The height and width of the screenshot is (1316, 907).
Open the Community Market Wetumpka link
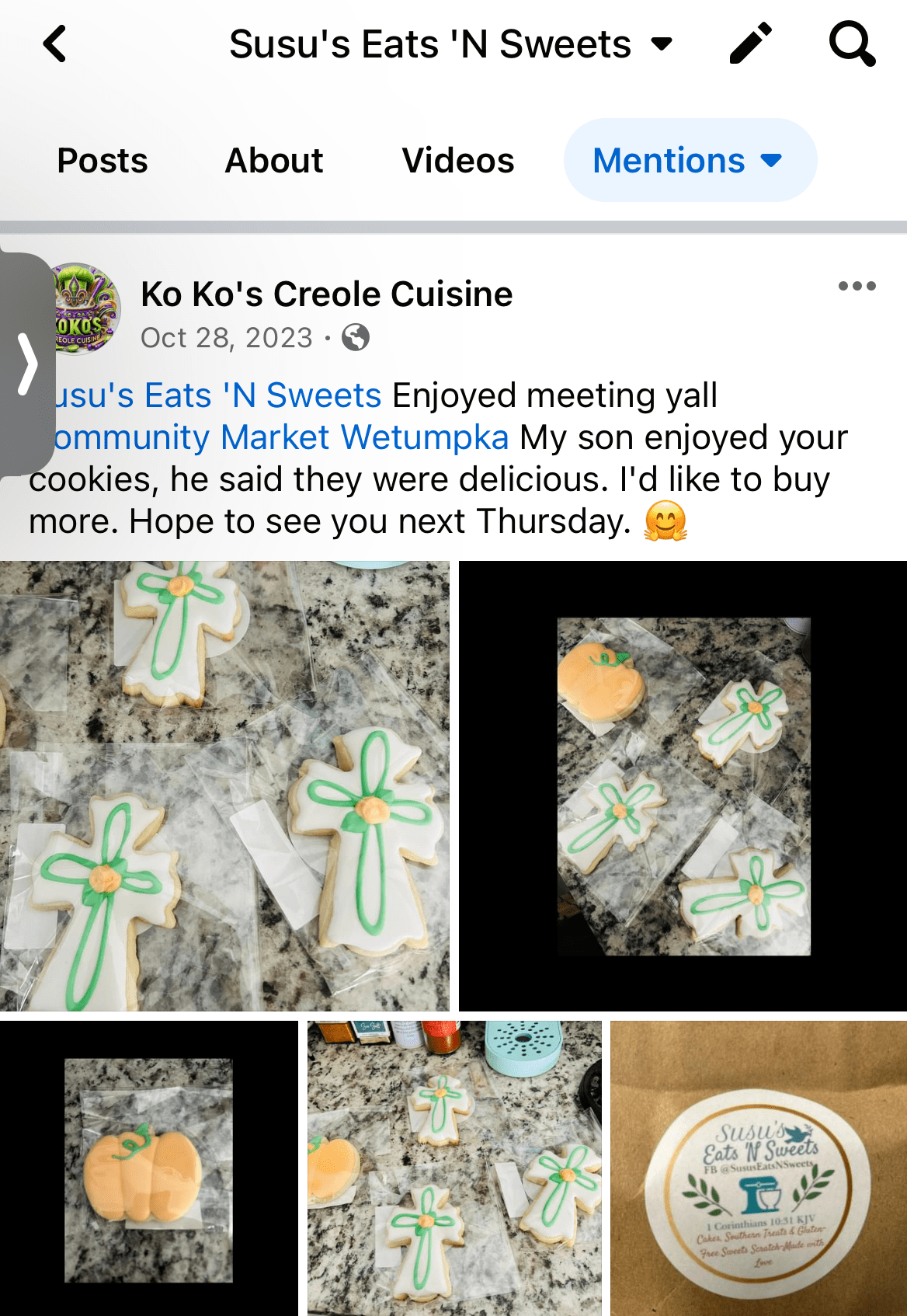tap(280, 437)
